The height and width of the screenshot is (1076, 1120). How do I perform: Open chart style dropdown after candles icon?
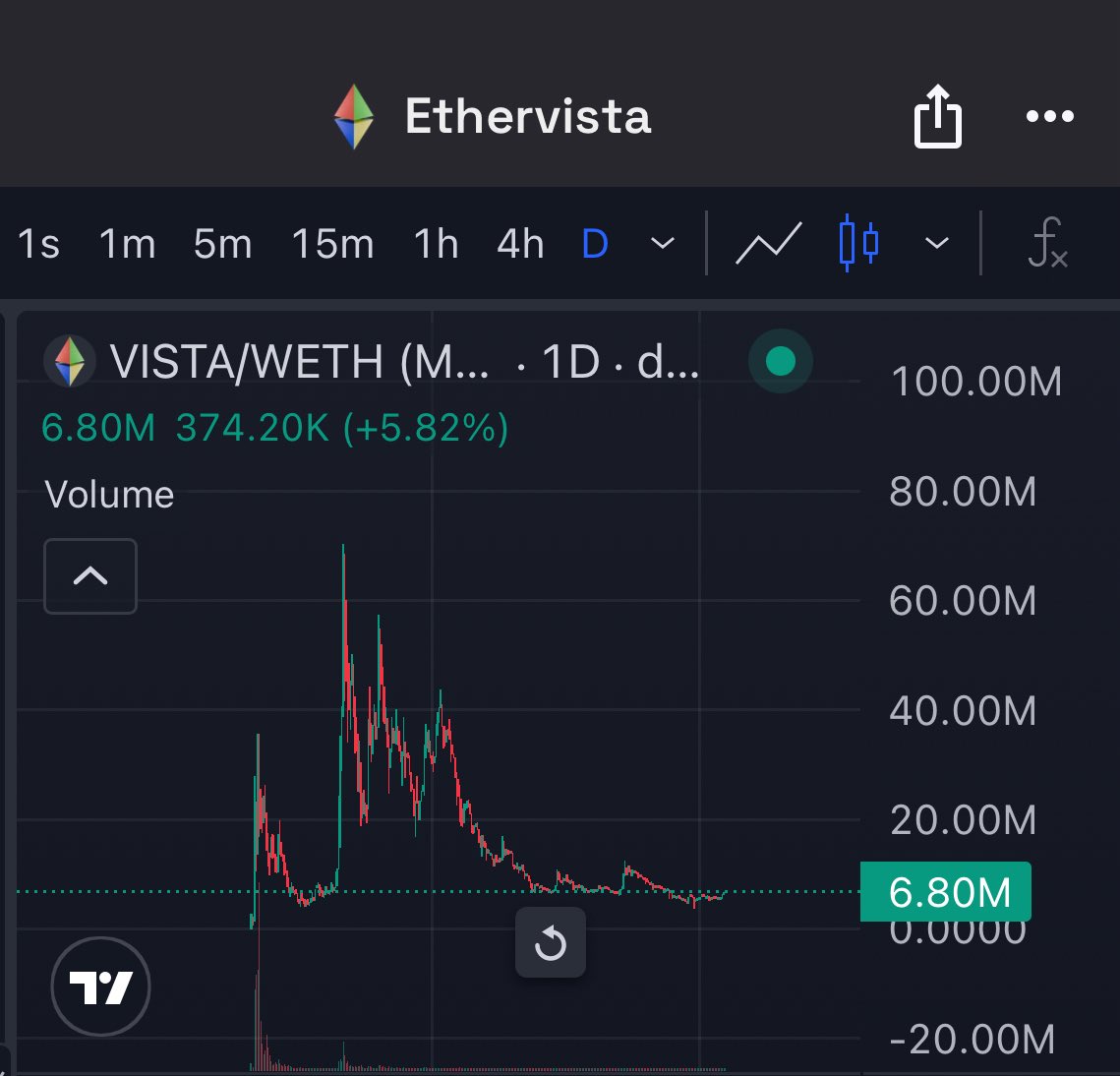click(937, 243)
